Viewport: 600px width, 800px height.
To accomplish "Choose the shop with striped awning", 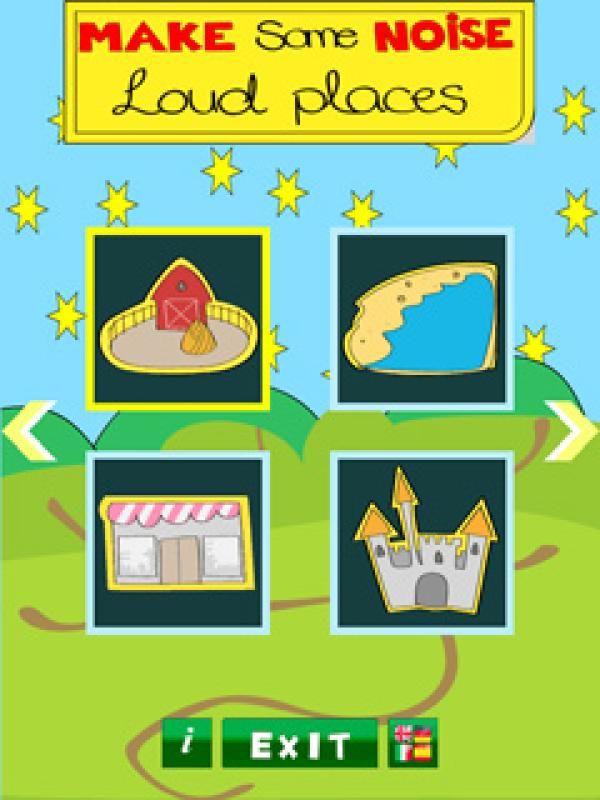I will 178,543.
